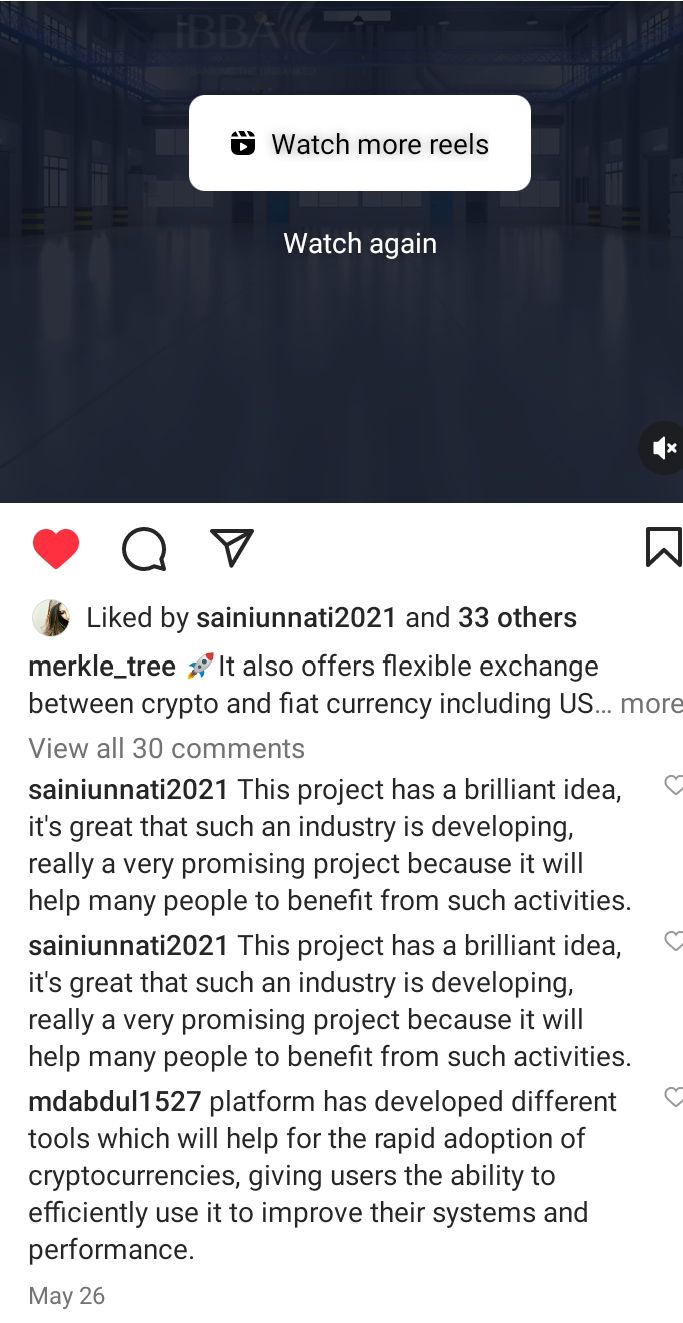
Task: Open mdabdul1527's profile from the comment
Action: pyautogui.click(x=115, y=1102)
